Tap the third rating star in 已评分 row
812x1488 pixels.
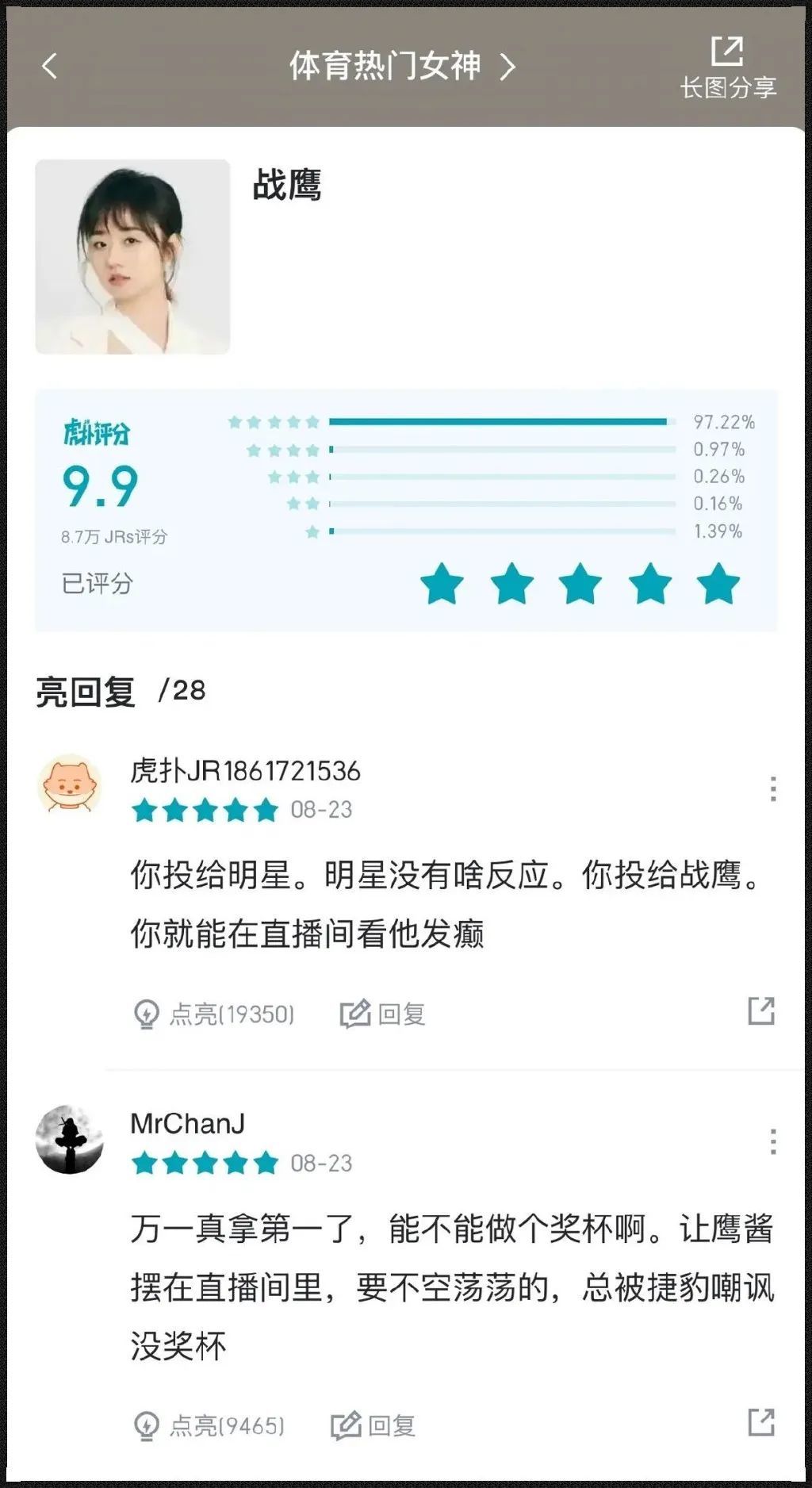click(x=579, y=583)
